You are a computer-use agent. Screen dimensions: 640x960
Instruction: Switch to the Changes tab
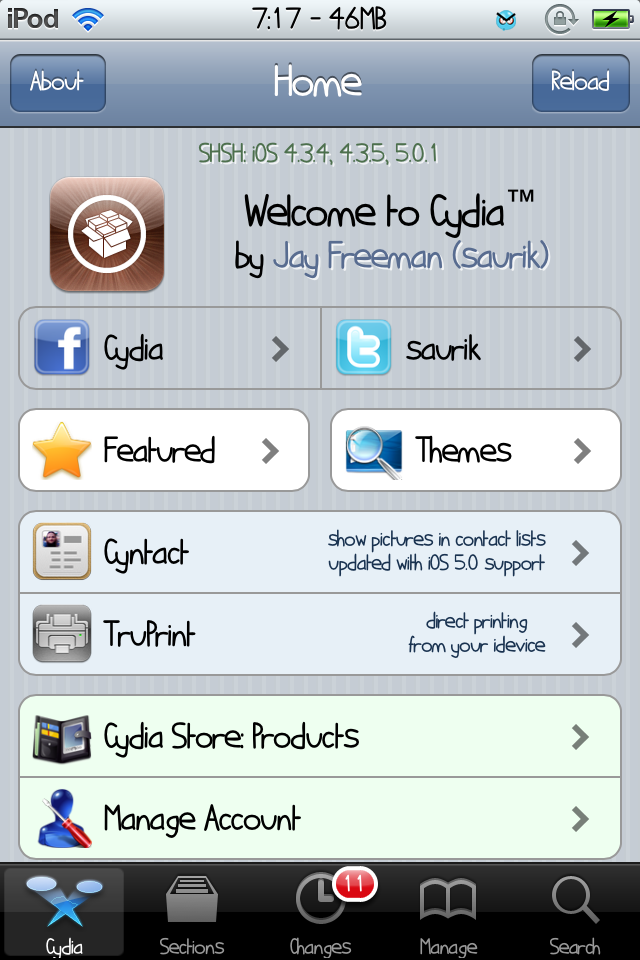[320, 914]
